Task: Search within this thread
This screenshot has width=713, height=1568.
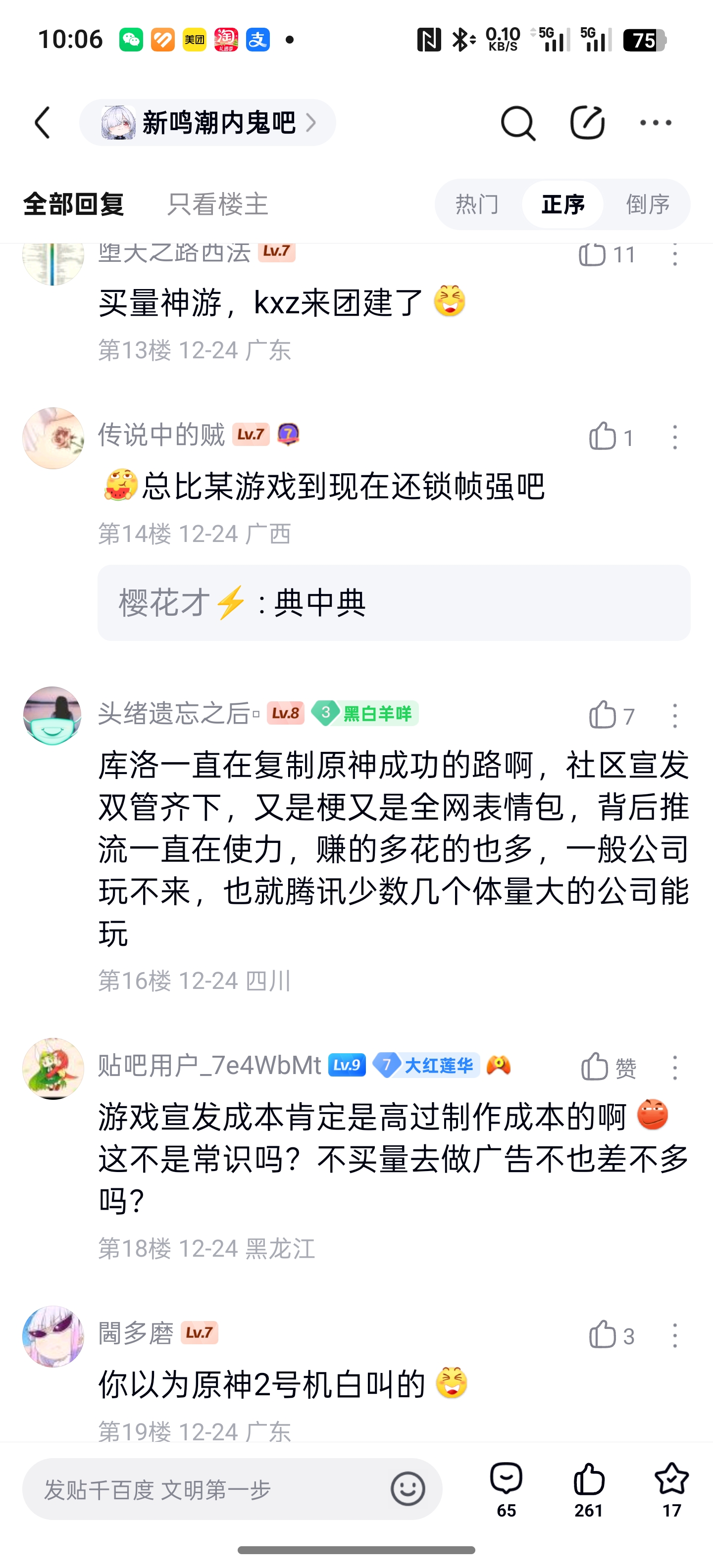Action: pyautogui.click(x=517, y=123)
